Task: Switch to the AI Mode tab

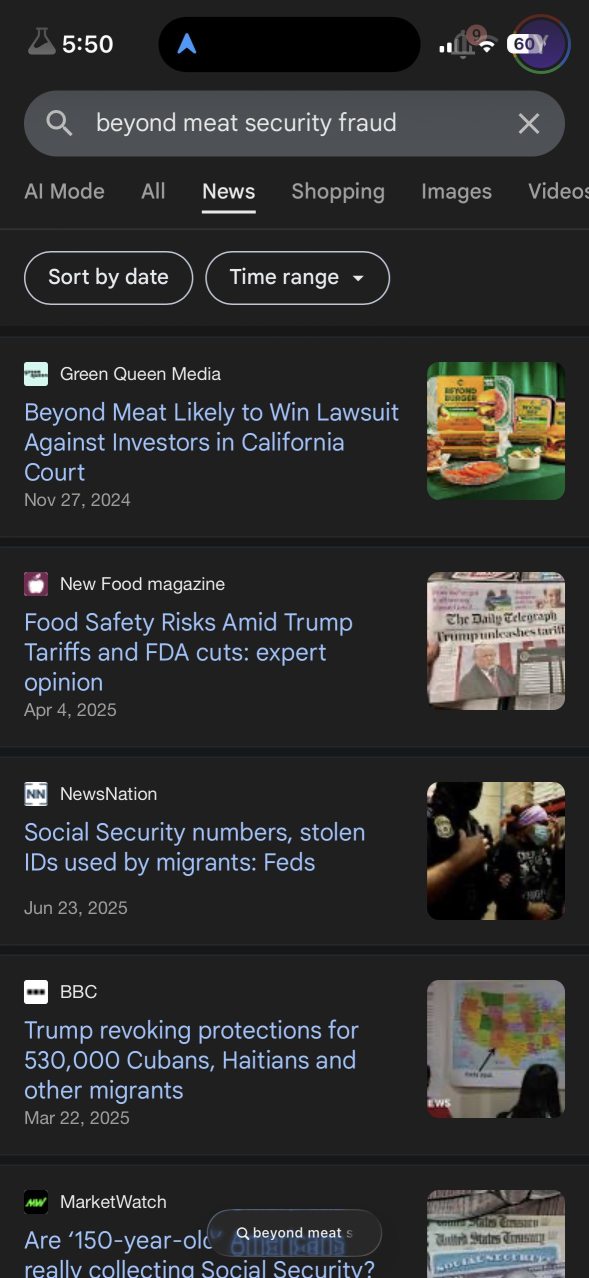Action: [64, 191]
